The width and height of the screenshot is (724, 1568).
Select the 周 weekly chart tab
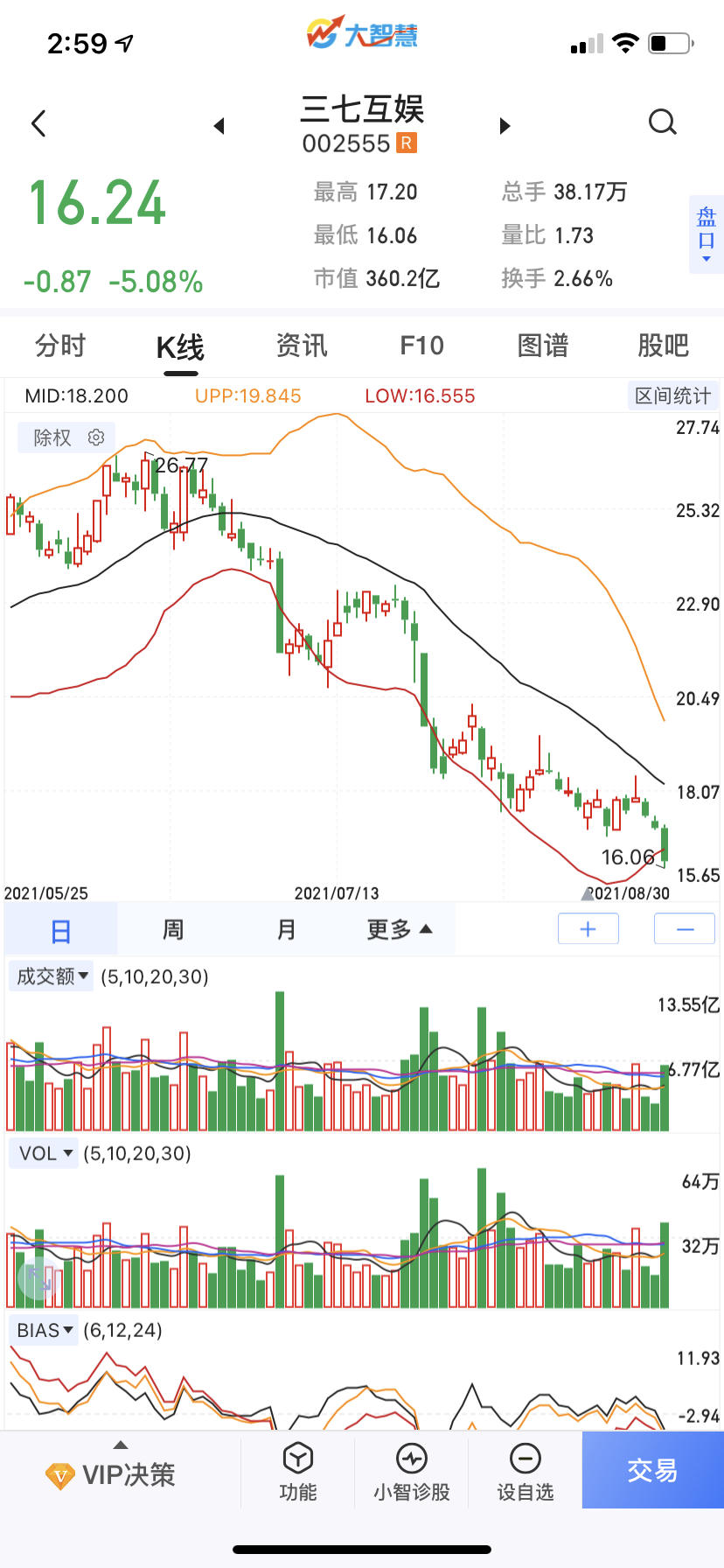pyautogui.click(x=173, y=929)
